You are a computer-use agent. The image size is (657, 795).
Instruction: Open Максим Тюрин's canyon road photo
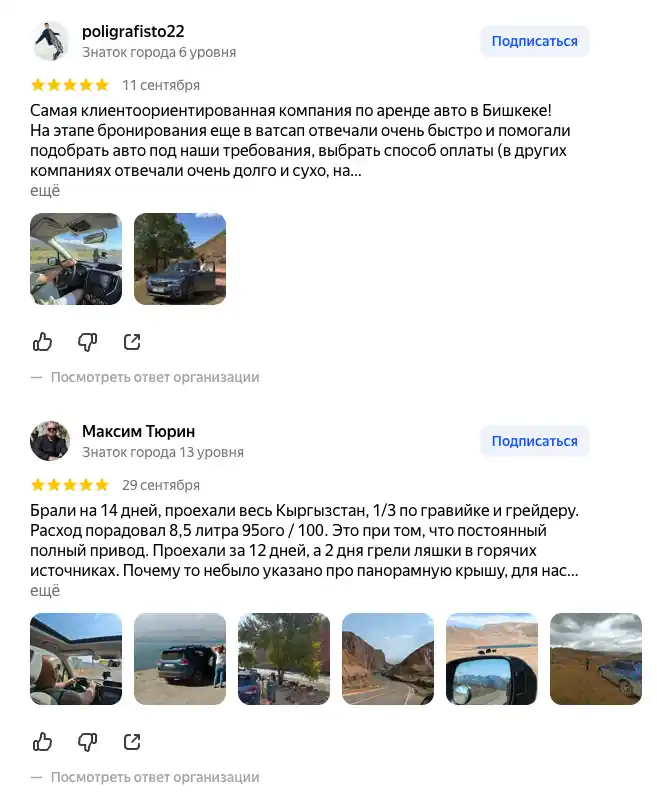[x=388, y=659]
